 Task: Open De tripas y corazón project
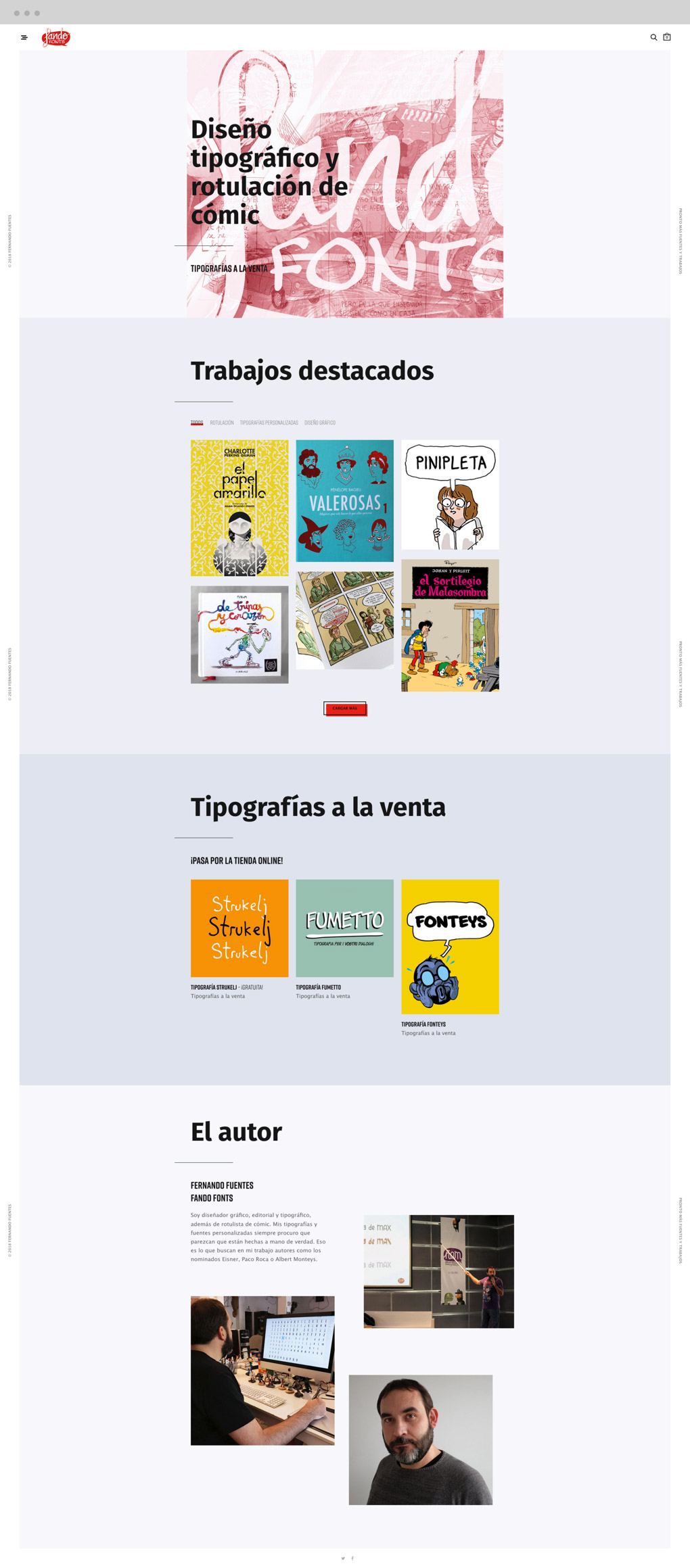point(239,634)
